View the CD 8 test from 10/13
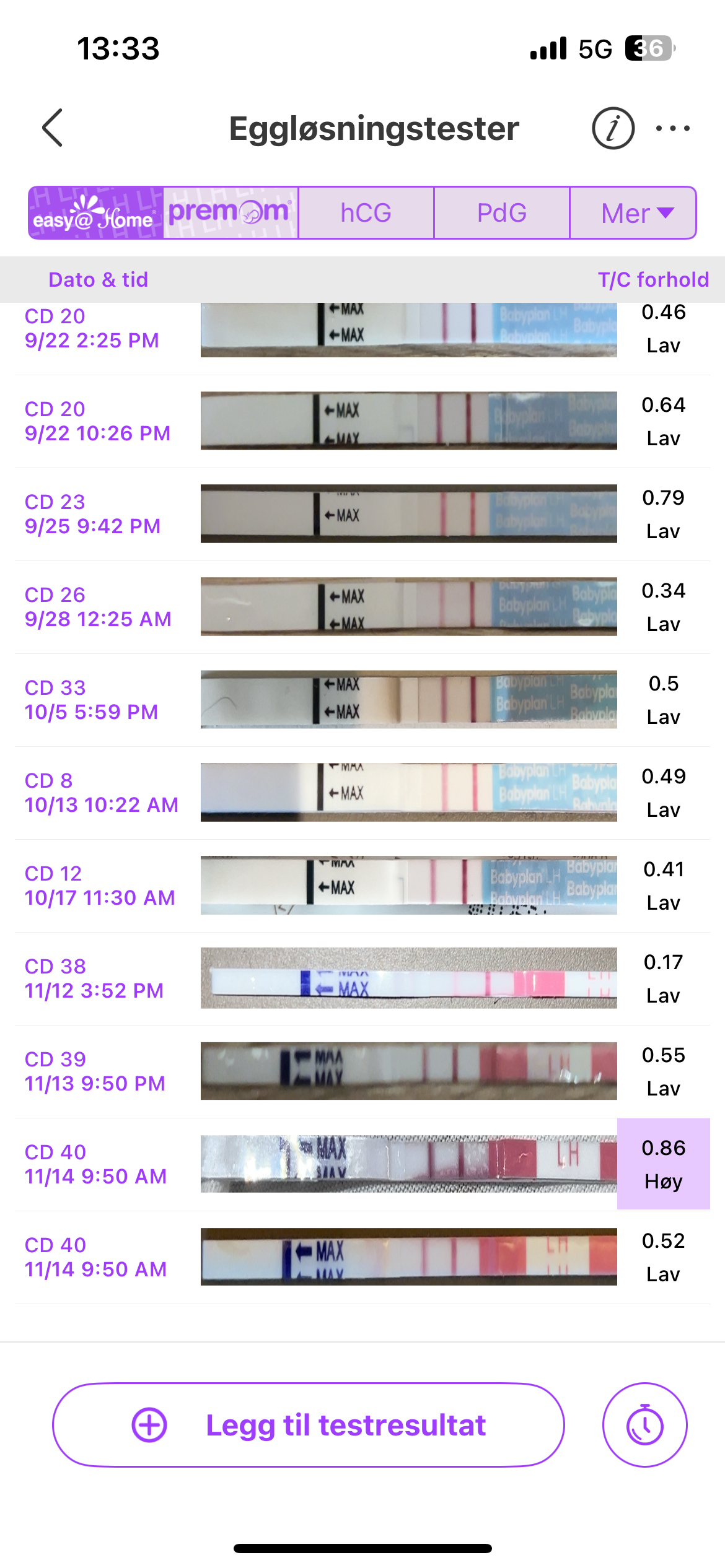 point(362,793)
